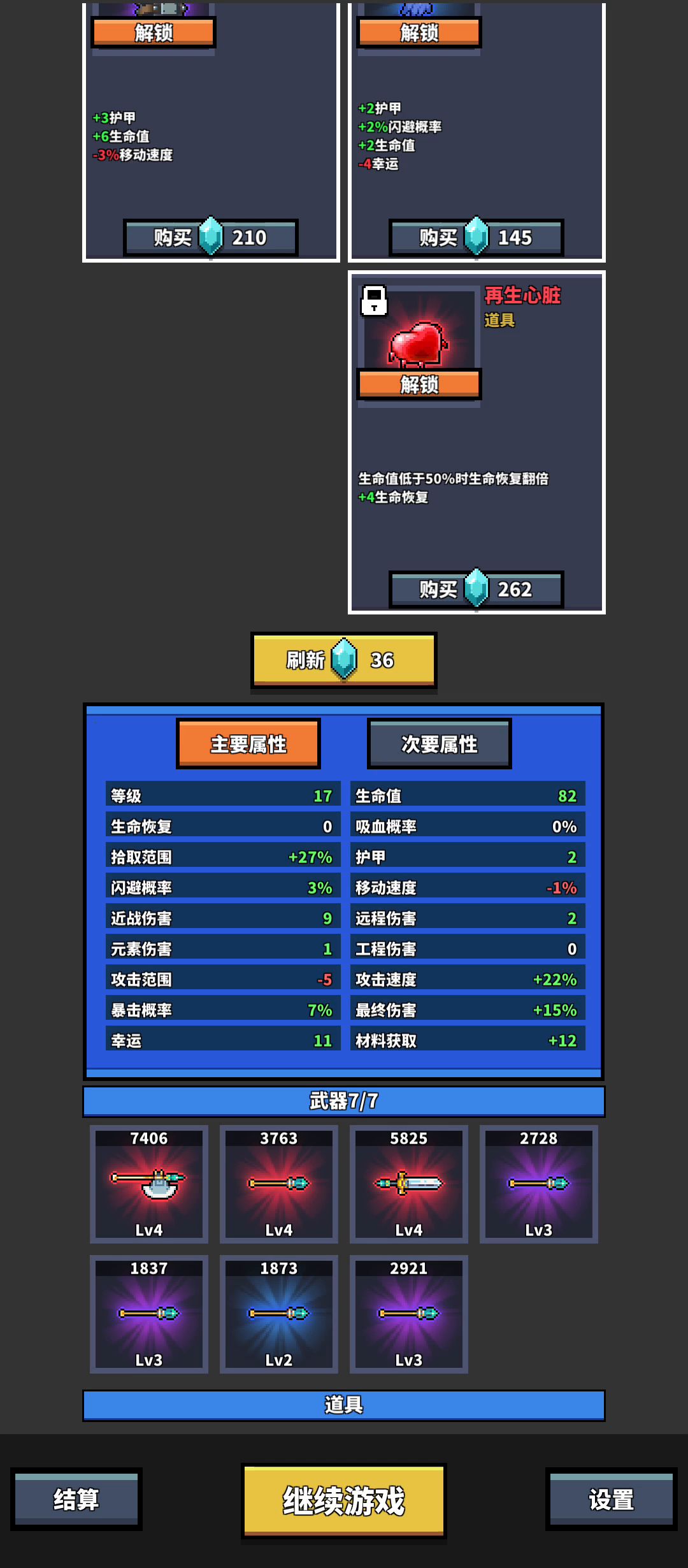
Task: Select the Lv3 spear weapon 2921
Action: (409, 1314)
